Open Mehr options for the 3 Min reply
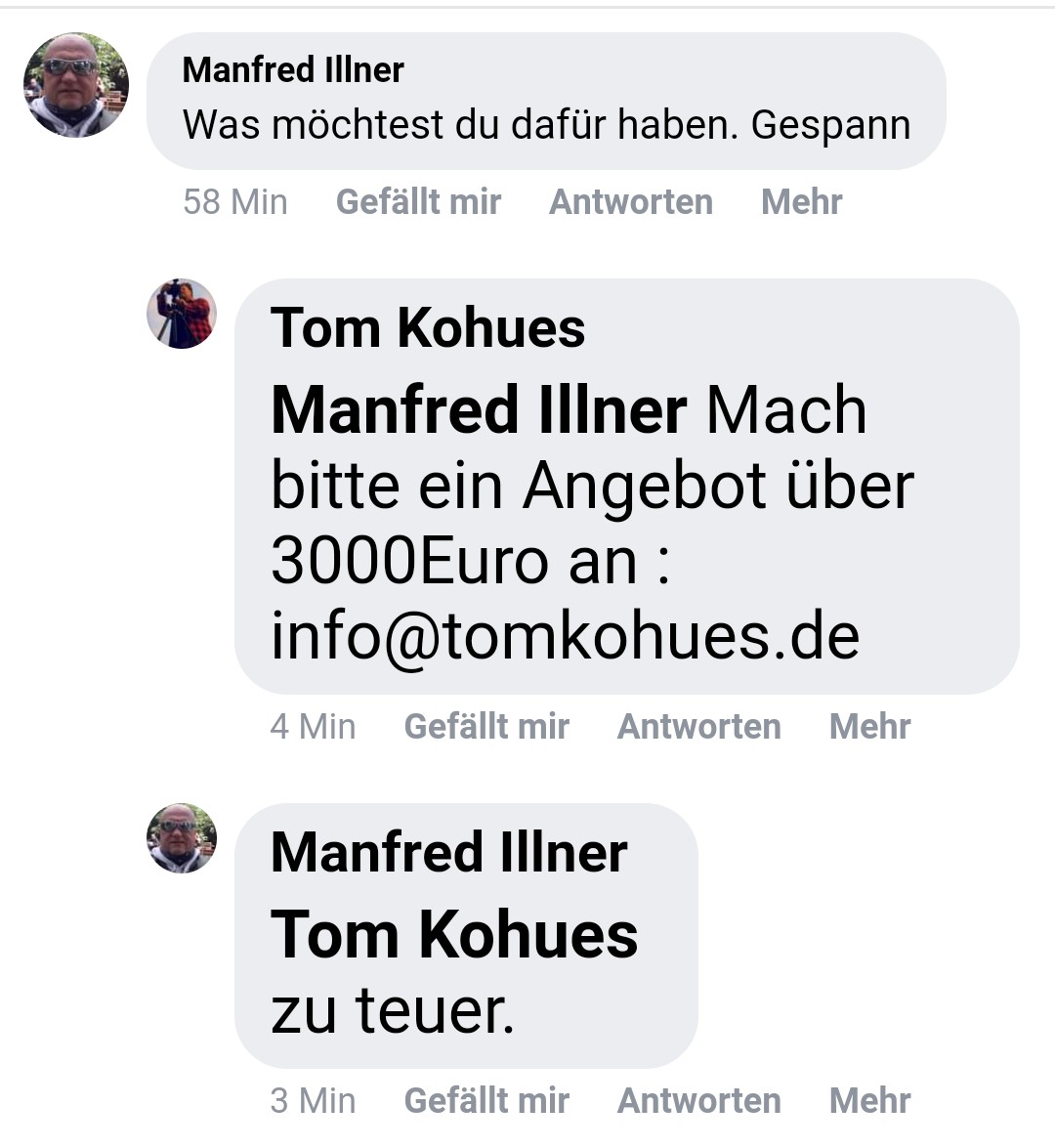Screen dimensions: 1055x1148 (x=869, y=1101)
